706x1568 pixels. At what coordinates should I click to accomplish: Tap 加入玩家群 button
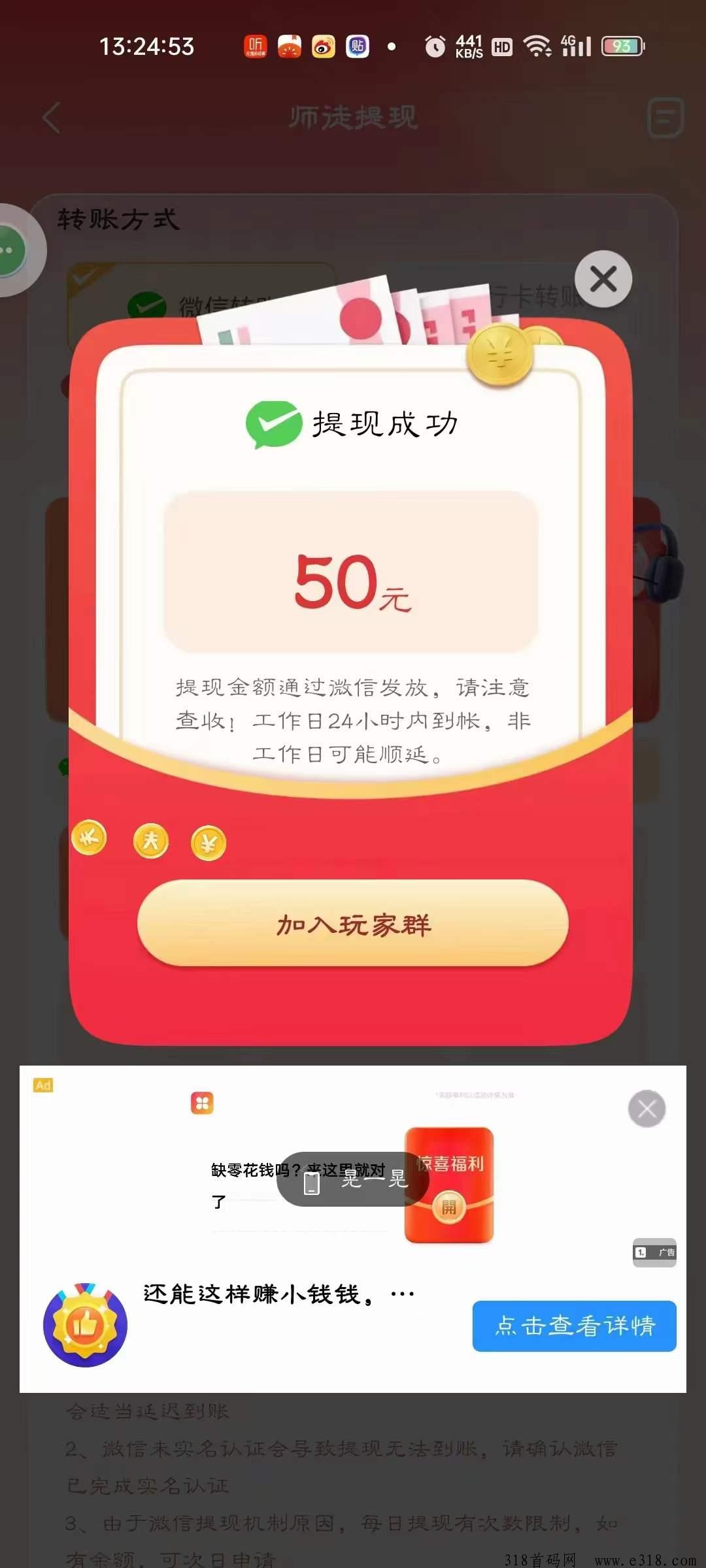[353, 924]
